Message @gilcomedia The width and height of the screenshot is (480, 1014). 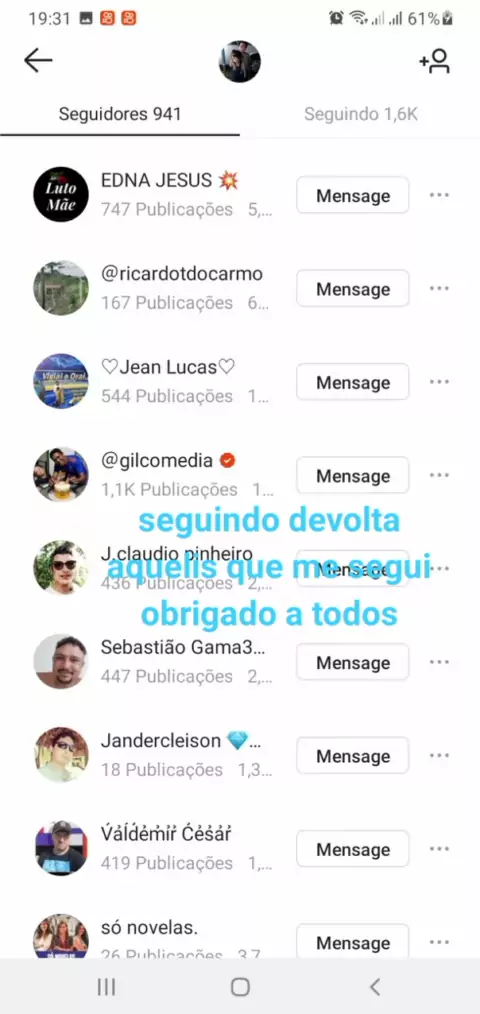(x=353, y=475)
